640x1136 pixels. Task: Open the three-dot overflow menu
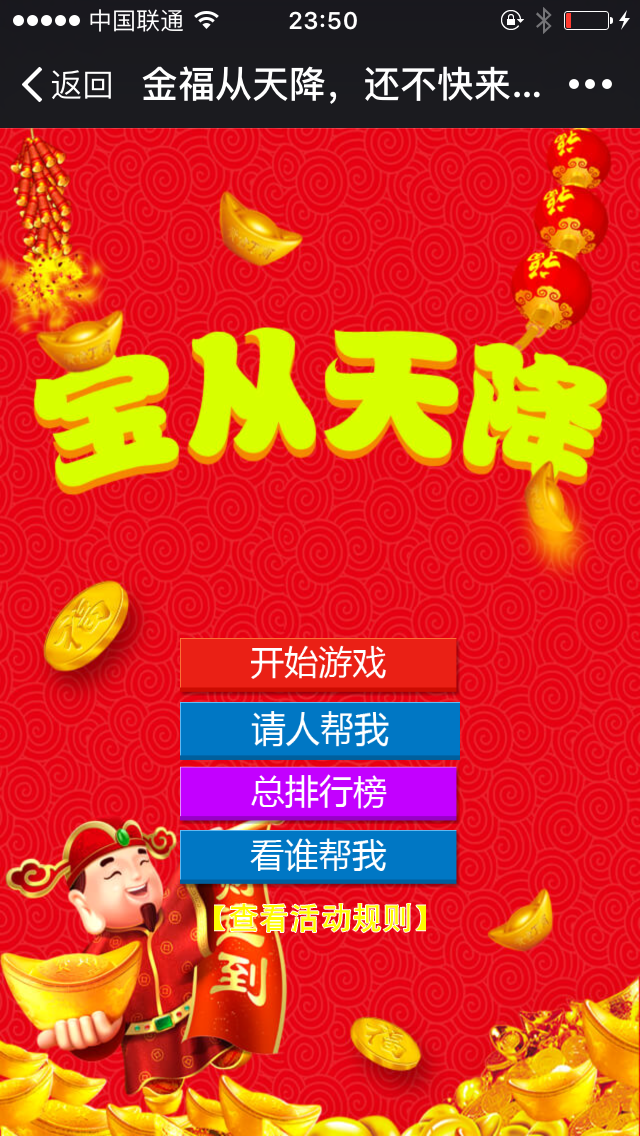[590, 85]
